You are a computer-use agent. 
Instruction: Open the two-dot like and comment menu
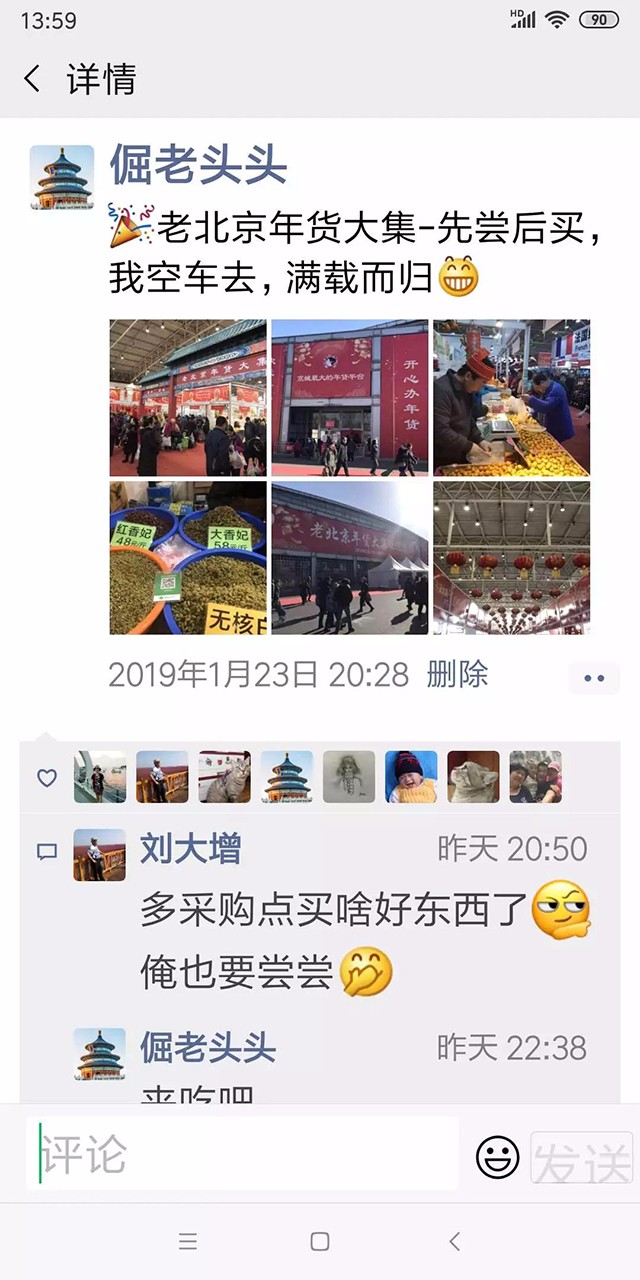pyautogui.click(x=594, y=678)
